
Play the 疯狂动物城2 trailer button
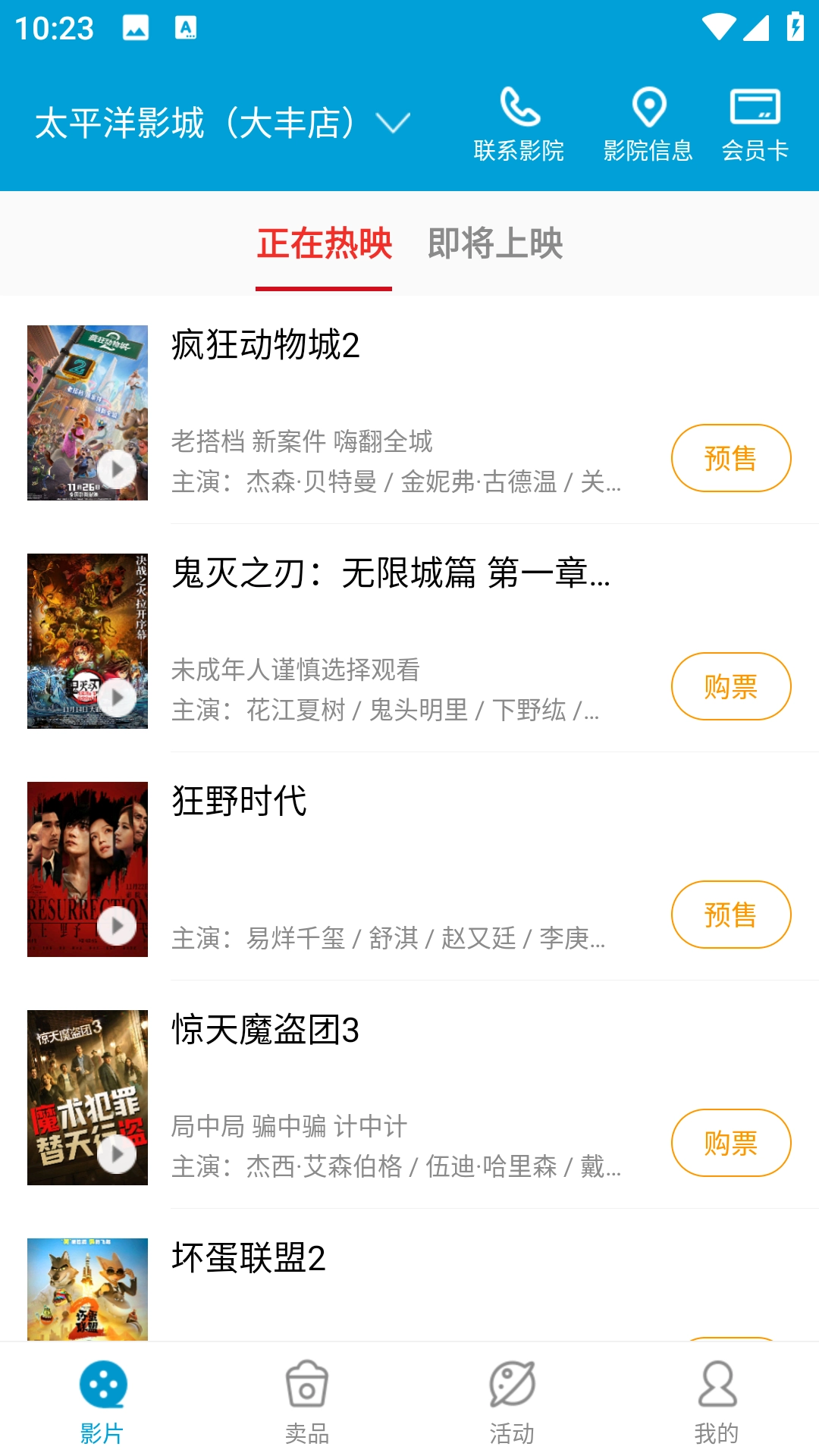click(x=115, y=470)
